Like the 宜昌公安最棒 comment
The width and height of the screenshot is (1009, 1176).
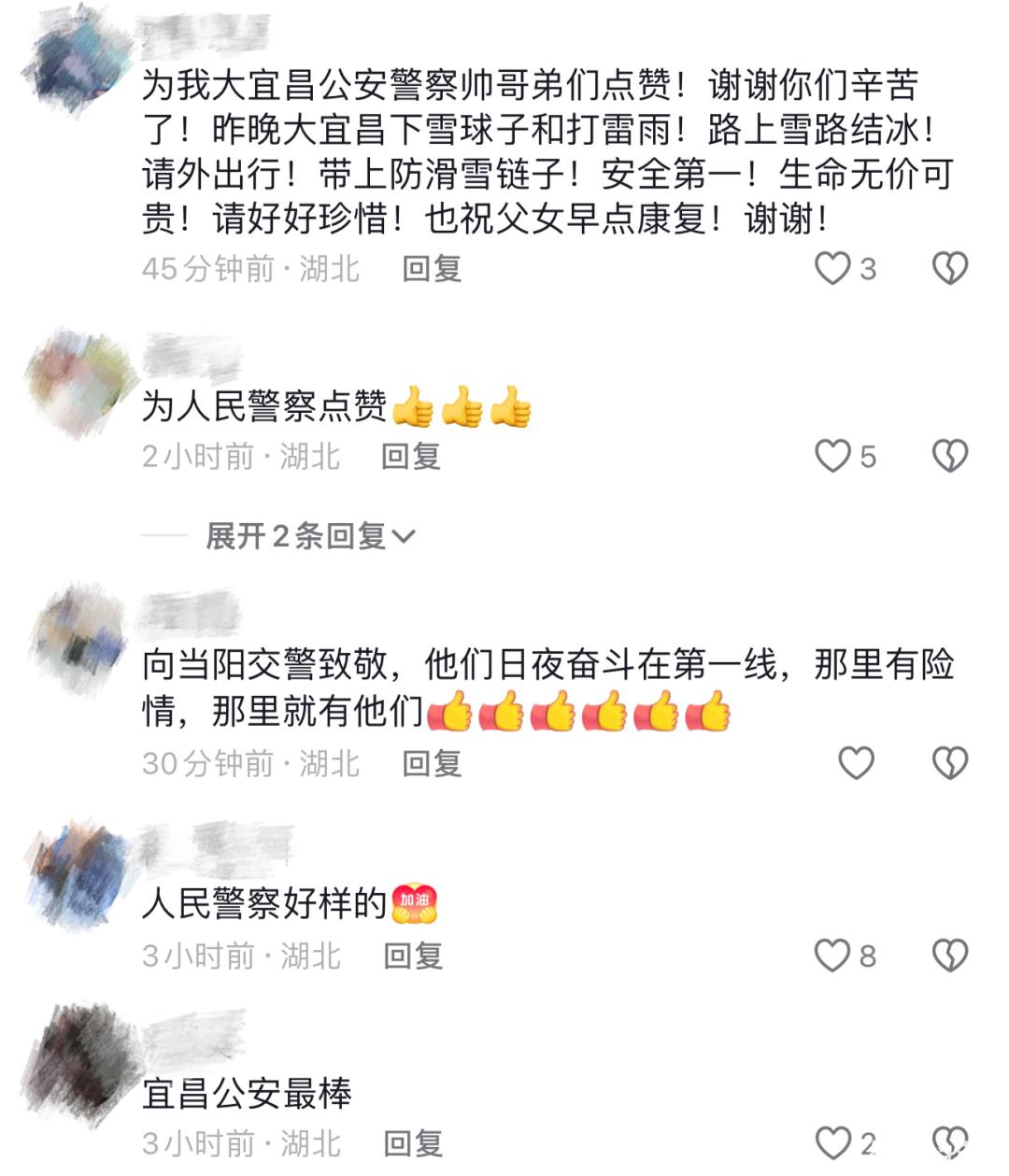tap(832, 1142)
